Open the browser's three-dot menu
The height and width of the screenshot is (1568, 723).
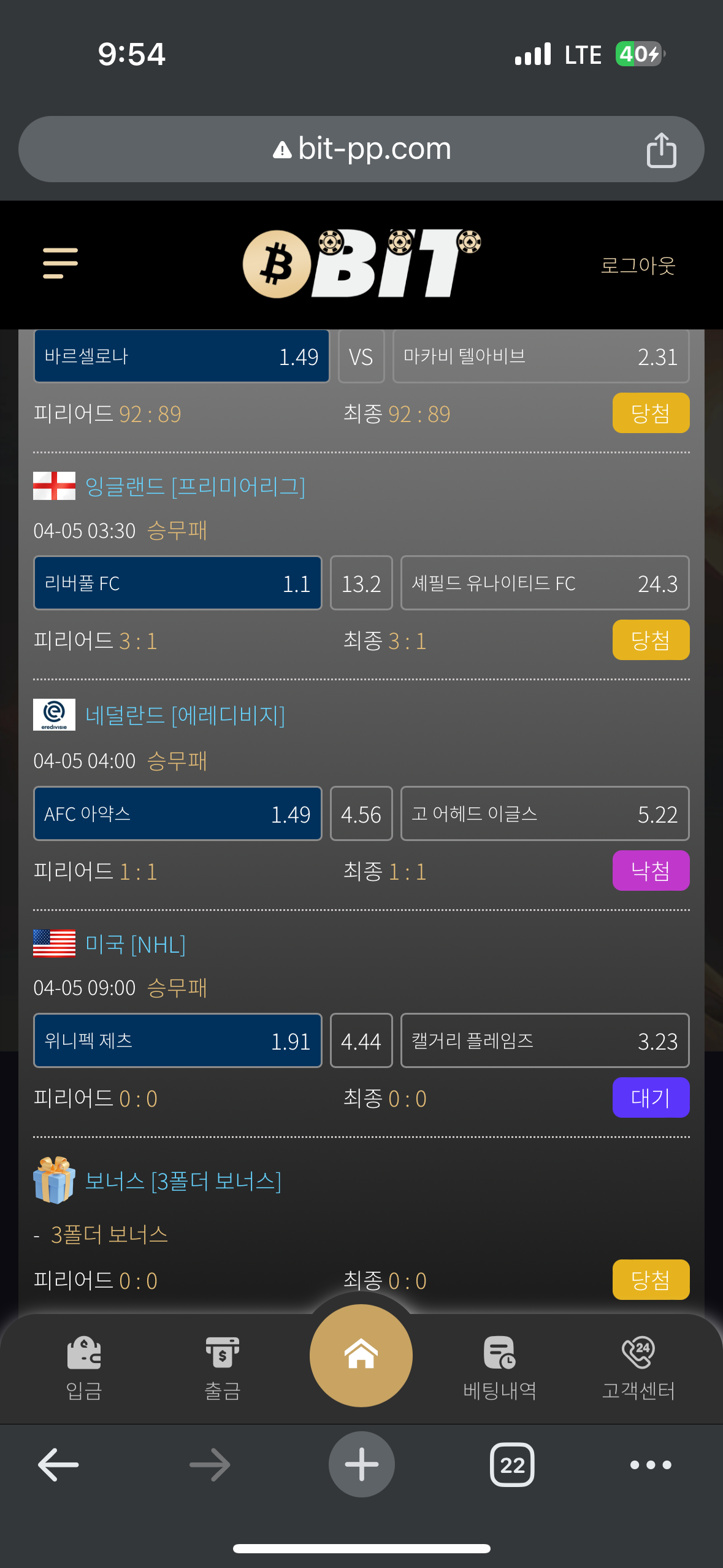coord(651,1465)
